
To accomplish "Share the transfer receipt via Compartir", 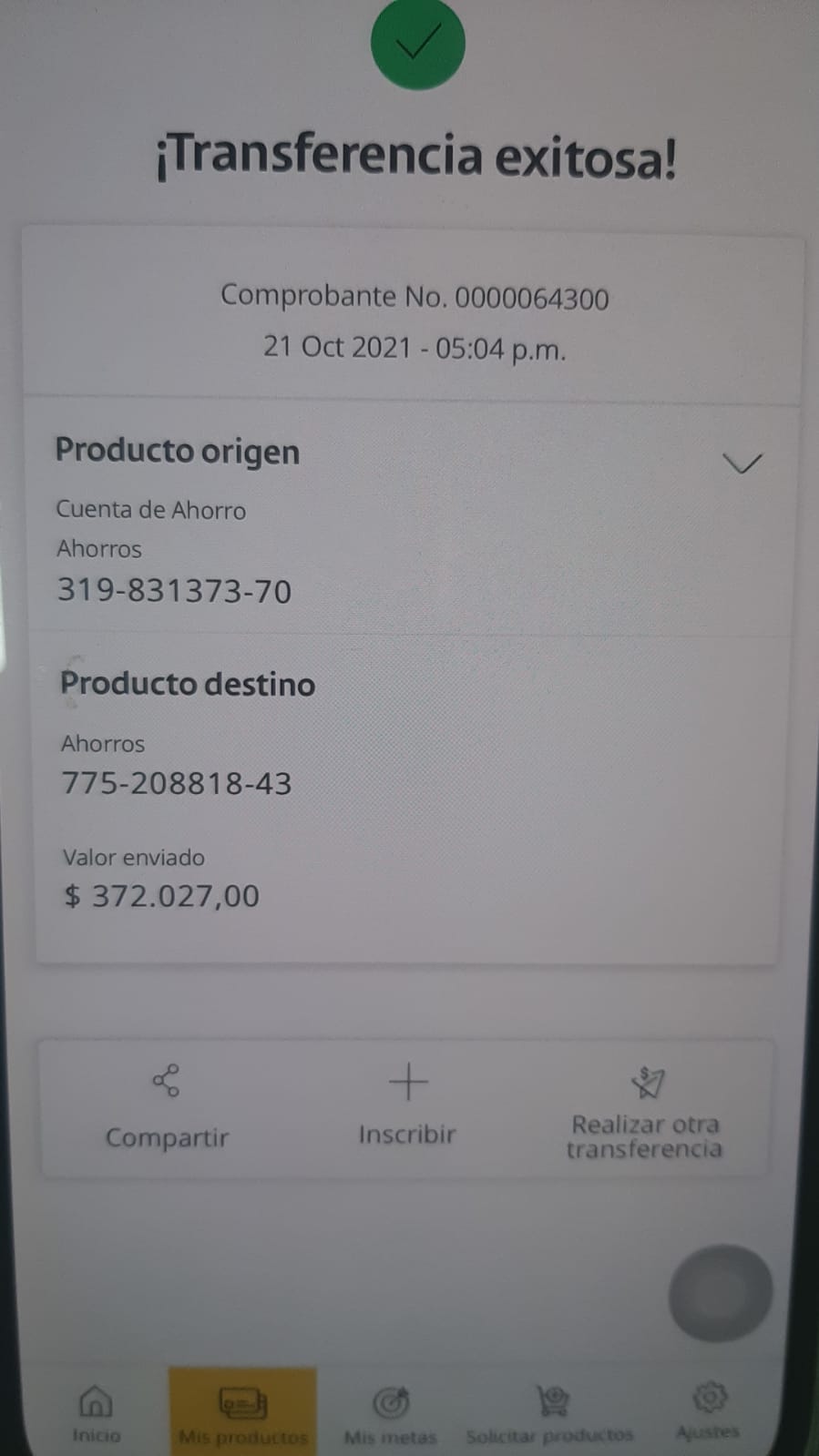I will coord(167,1107).
